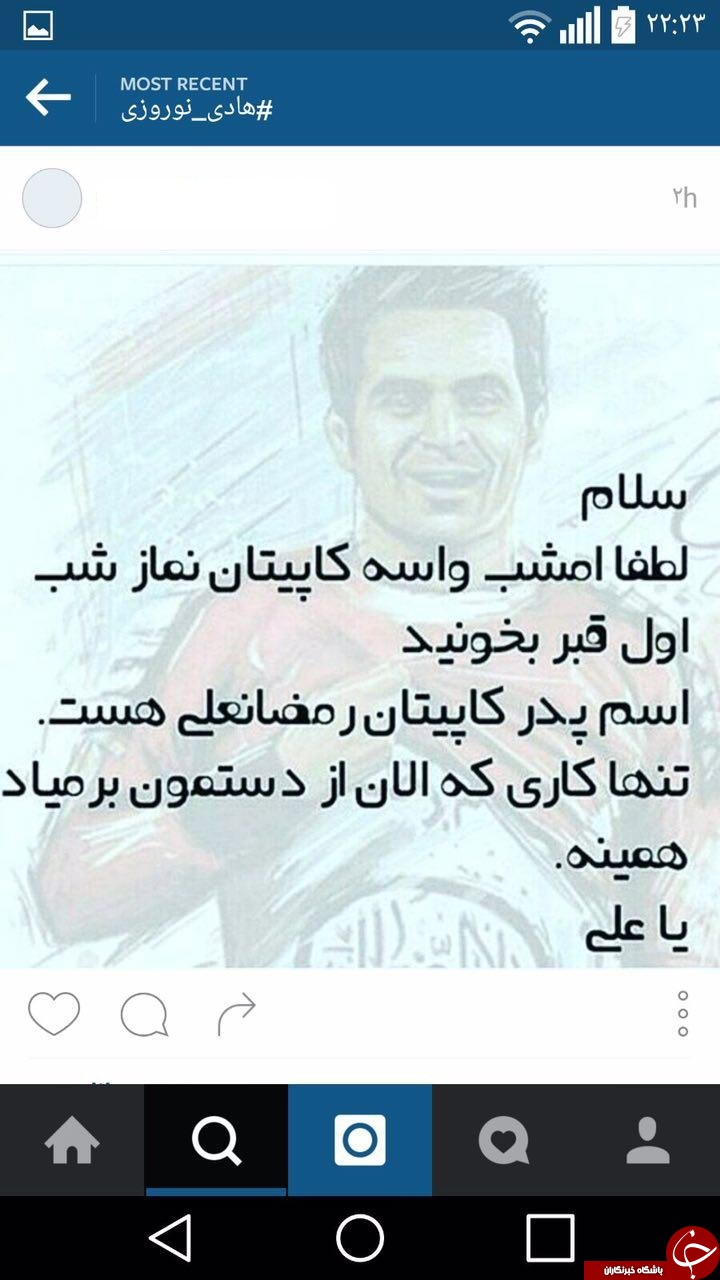This screenshot has width=720, height=1280.
Task: Like the post with the heart icon
Action: point(54,1013)
